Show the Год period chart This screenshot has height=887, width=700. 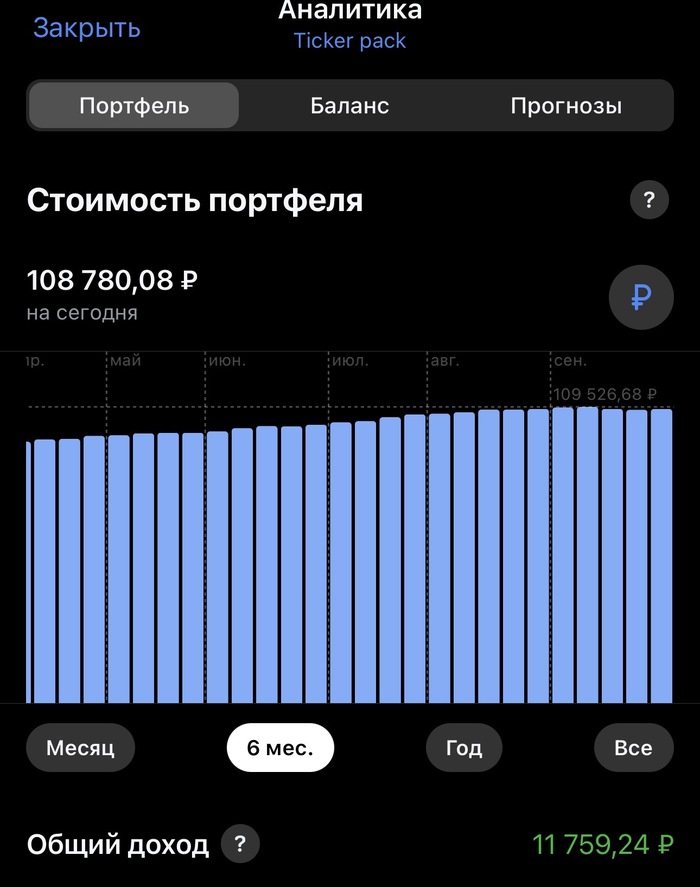(464, 748)
